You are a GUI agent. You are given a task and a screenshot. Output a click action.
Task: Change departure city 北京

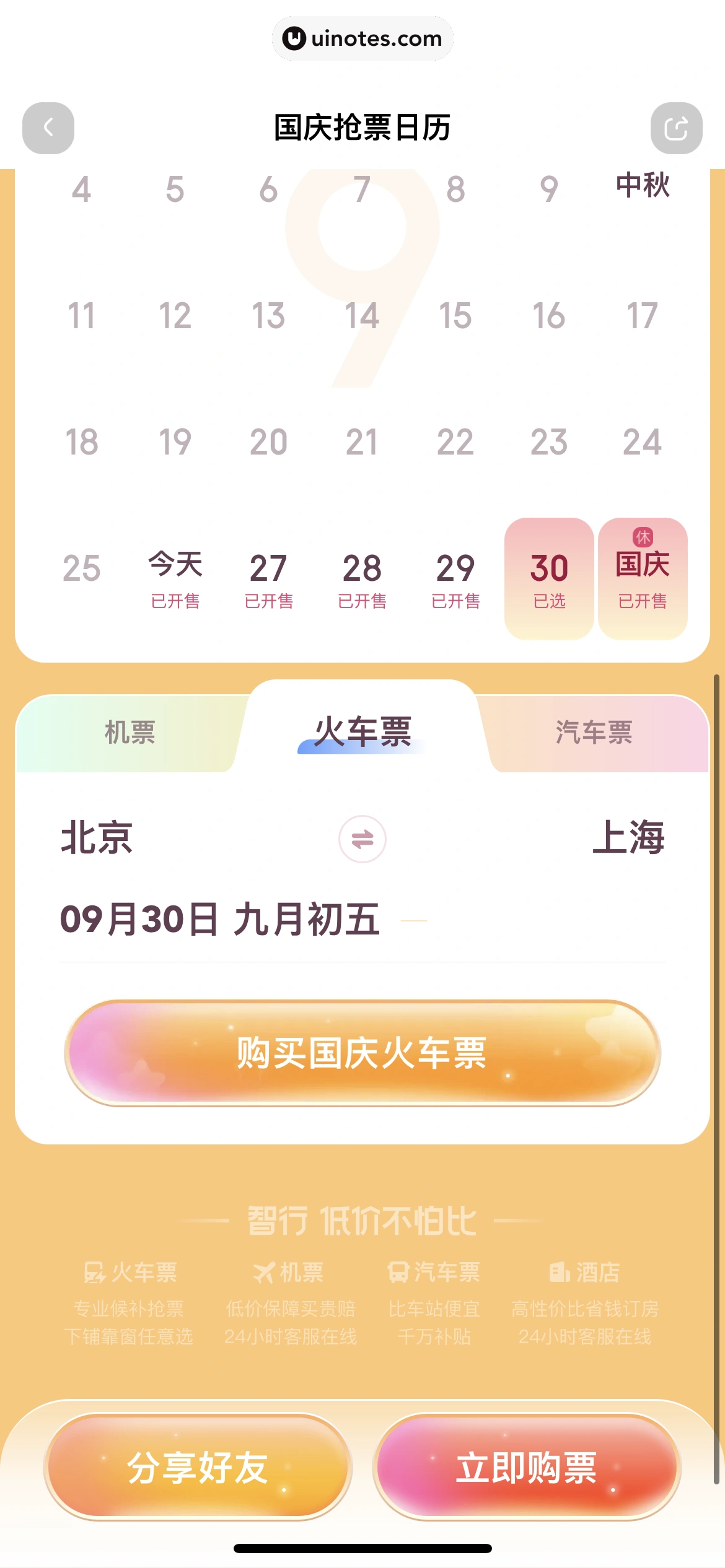tap(97, 838)
